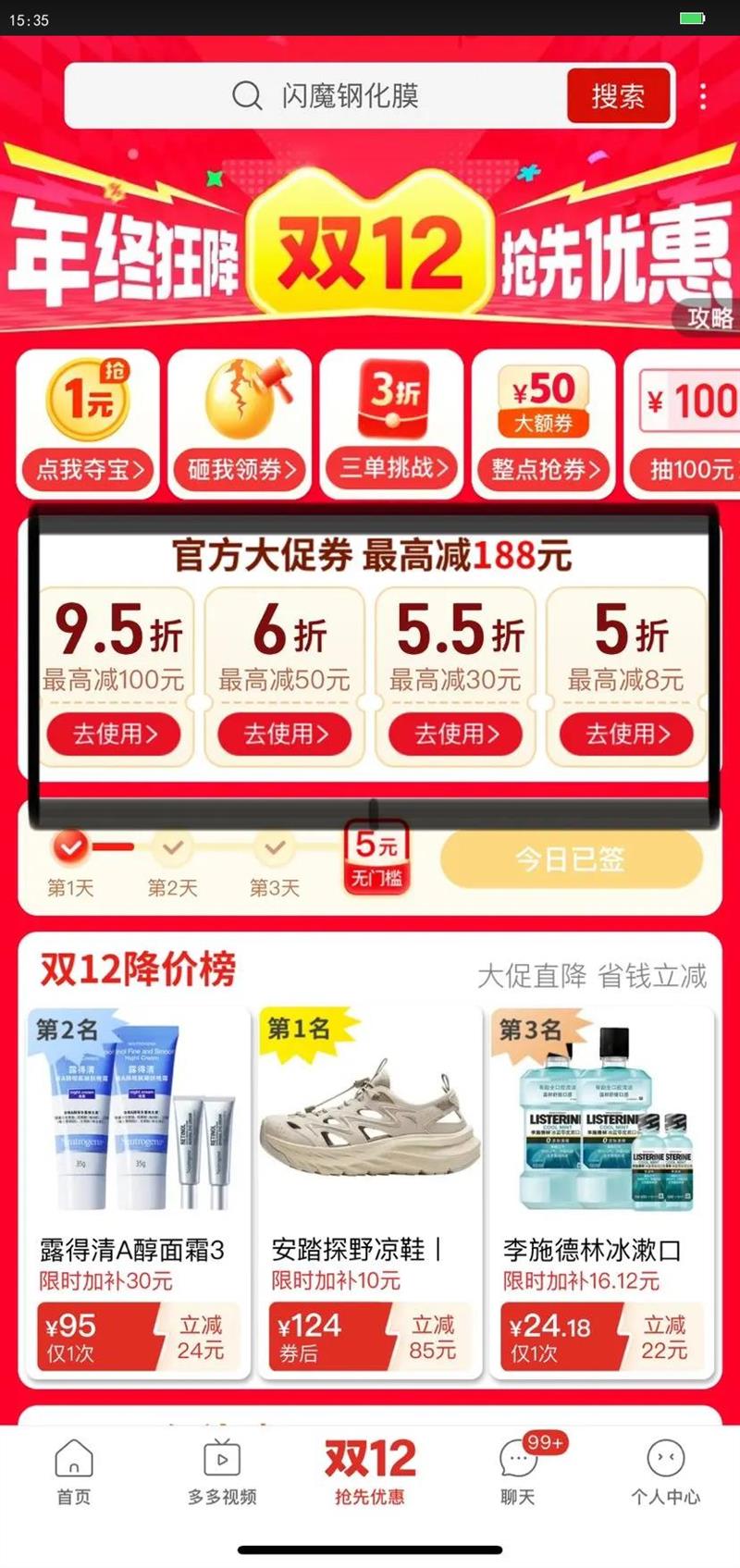The width and height of the screenshot is (740, 1568).
Task: Use the 6折 coupon via 去使用
Action: [285, 735]
